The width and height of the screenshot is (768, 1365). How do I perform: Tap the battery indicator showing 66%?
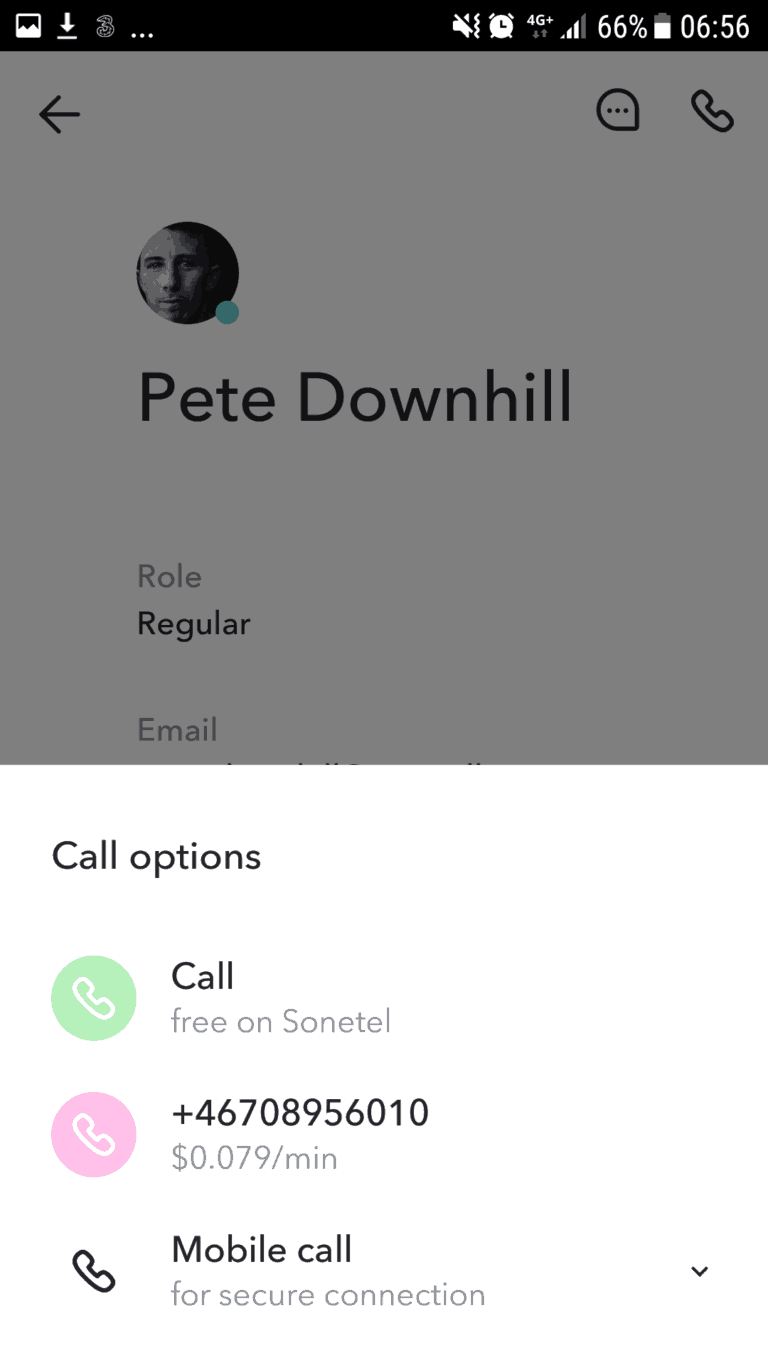tap(661, 25)
